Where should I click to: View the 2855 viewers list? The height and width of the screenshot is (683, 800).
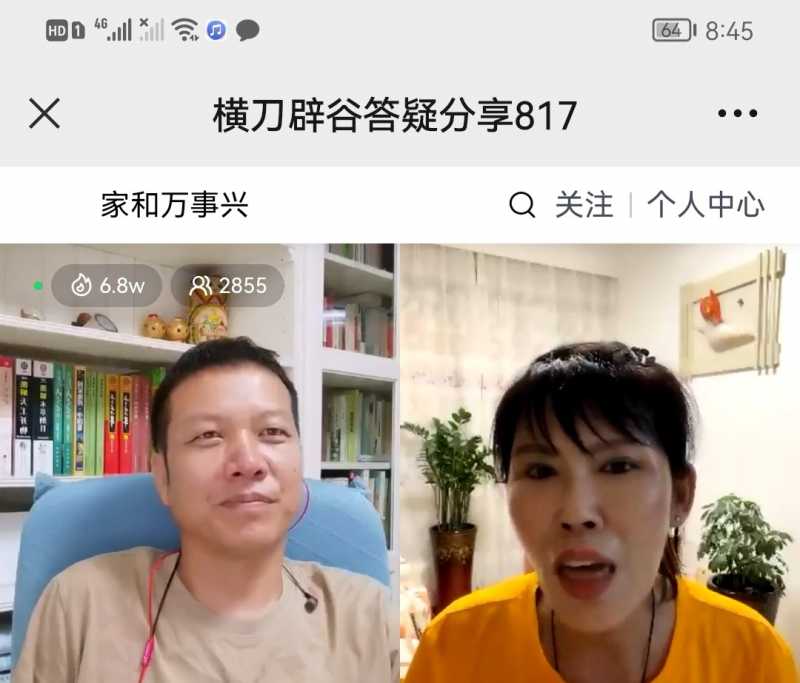[x=228, y=286]
